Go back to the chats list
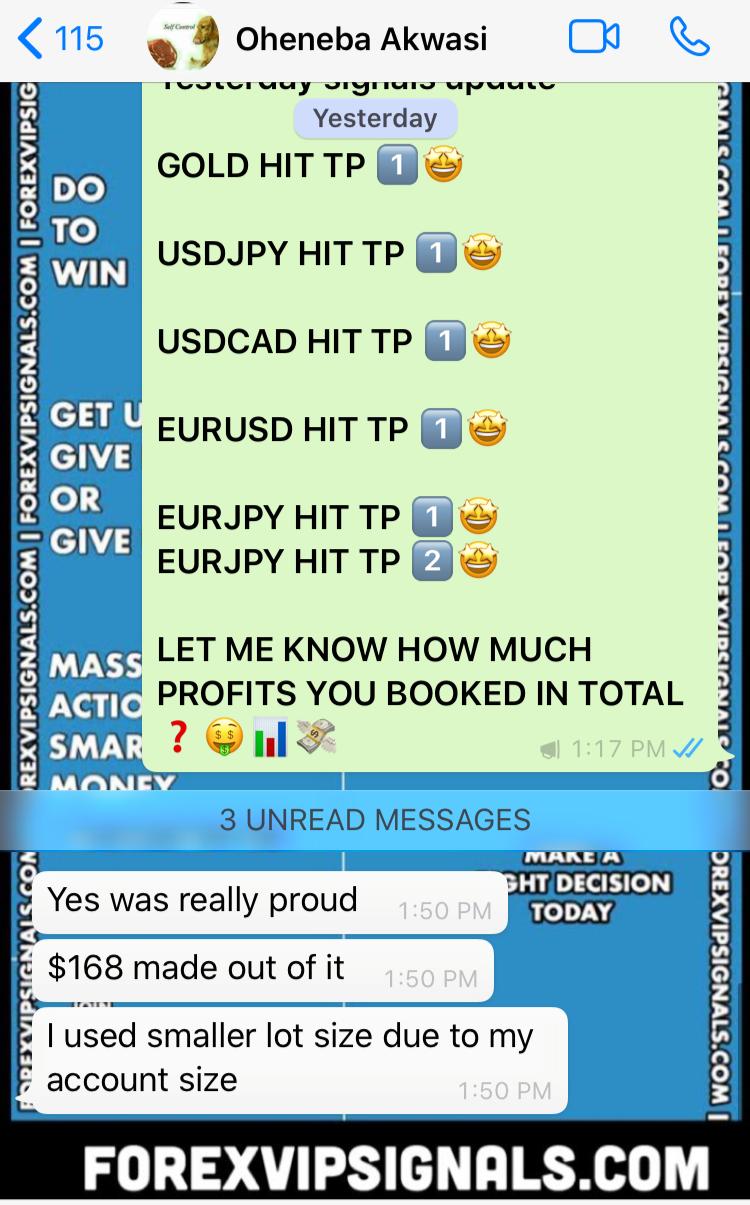Screen dimensions: 750x1205 tap(60, 39)
